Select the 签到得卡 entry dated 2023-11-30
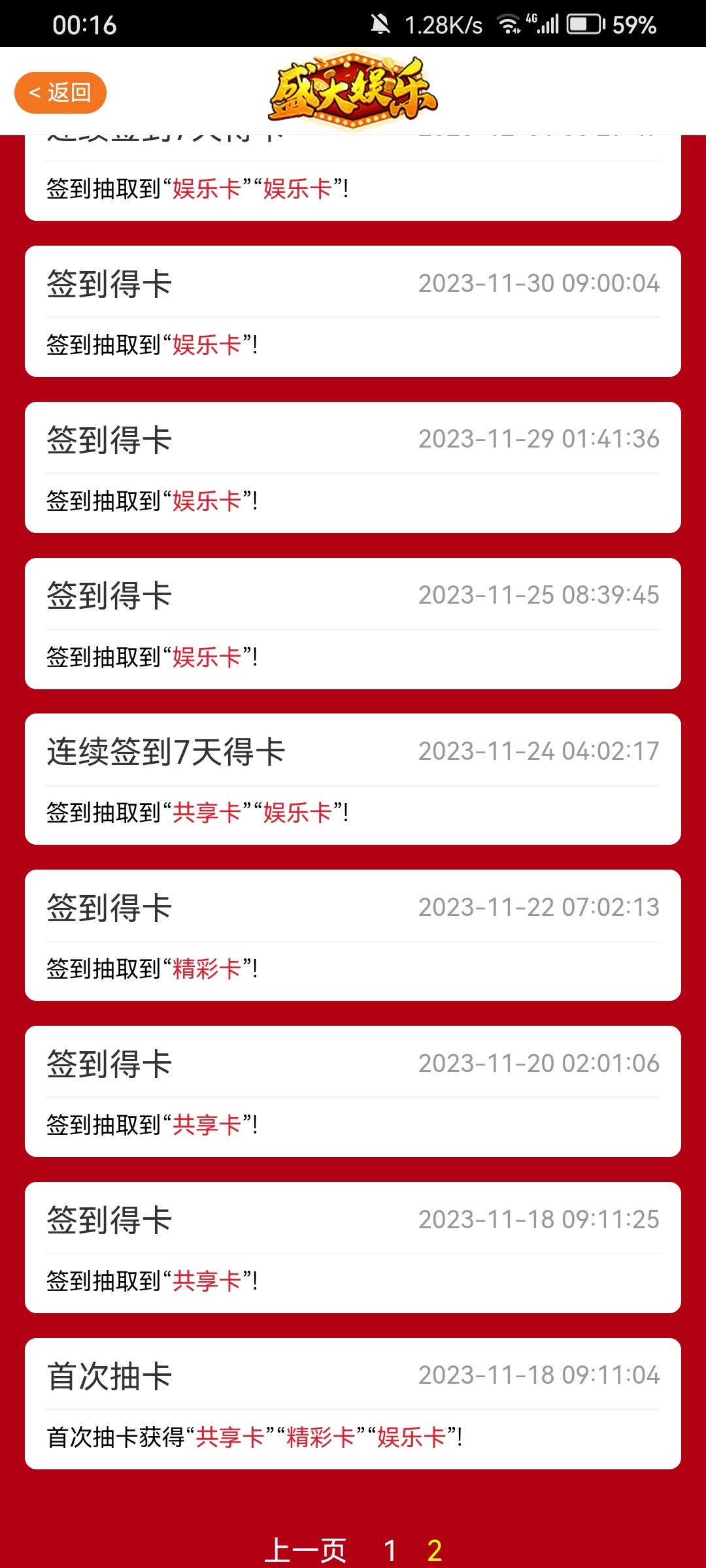This screenshot has width=706, height=1568. click(x=353, y=312)
